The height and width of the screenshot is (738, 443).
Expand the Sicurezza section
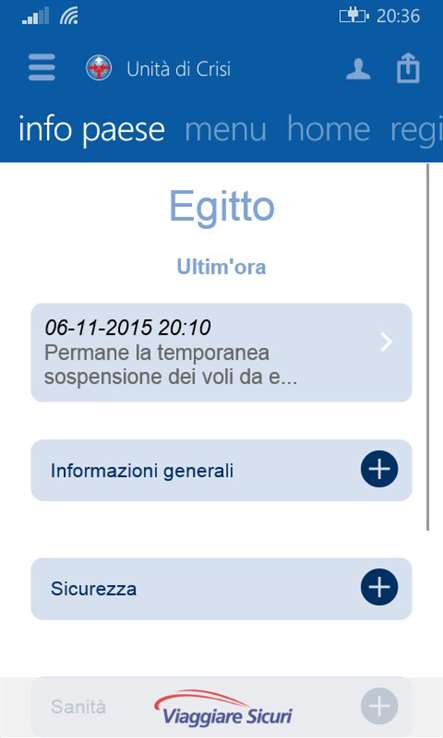[x=221, y=588]
